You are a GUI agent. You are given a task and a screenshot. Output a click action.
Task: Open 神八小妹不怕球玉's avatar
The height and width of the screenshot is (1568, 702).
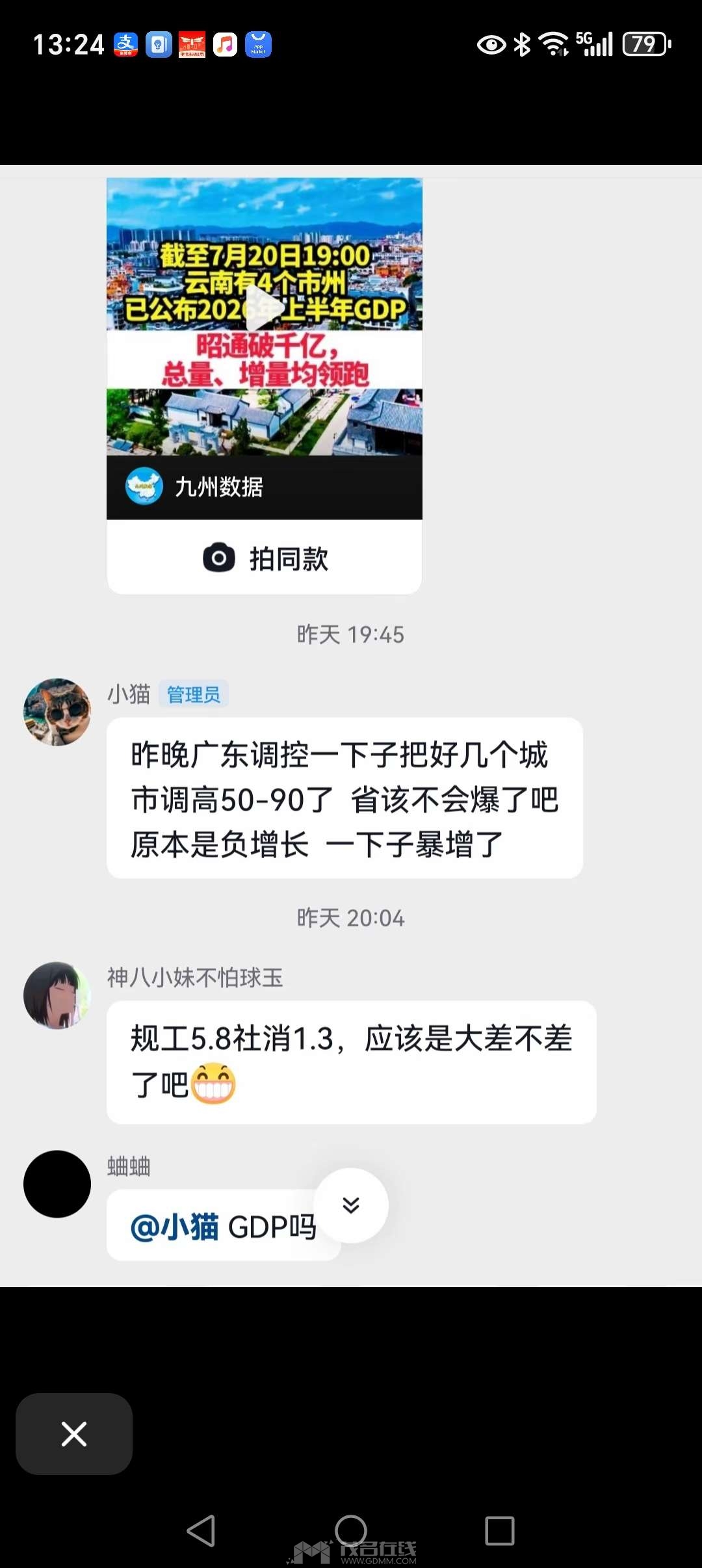[x=57, y=995]
